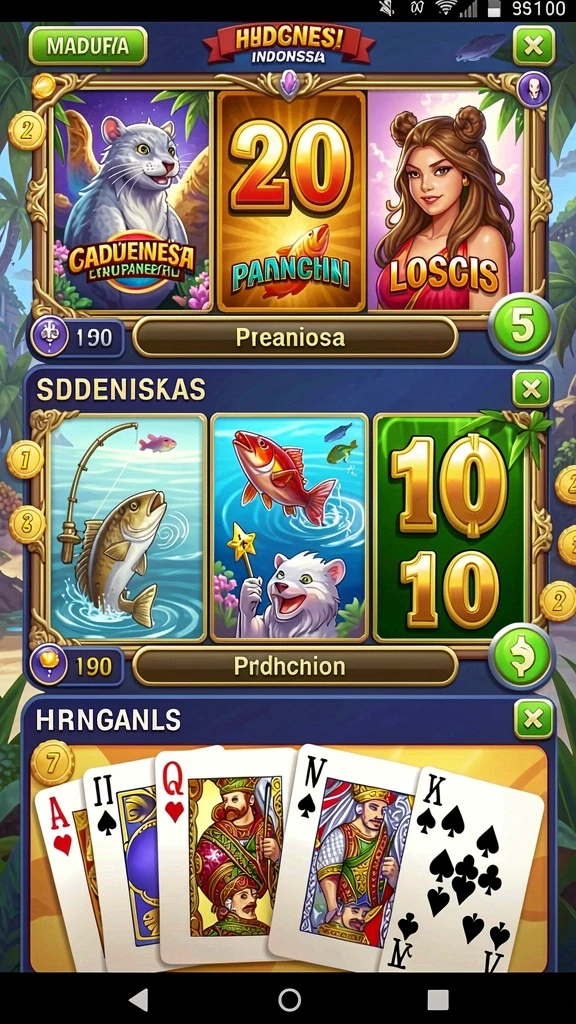Go to the home screen

(289, 999)
